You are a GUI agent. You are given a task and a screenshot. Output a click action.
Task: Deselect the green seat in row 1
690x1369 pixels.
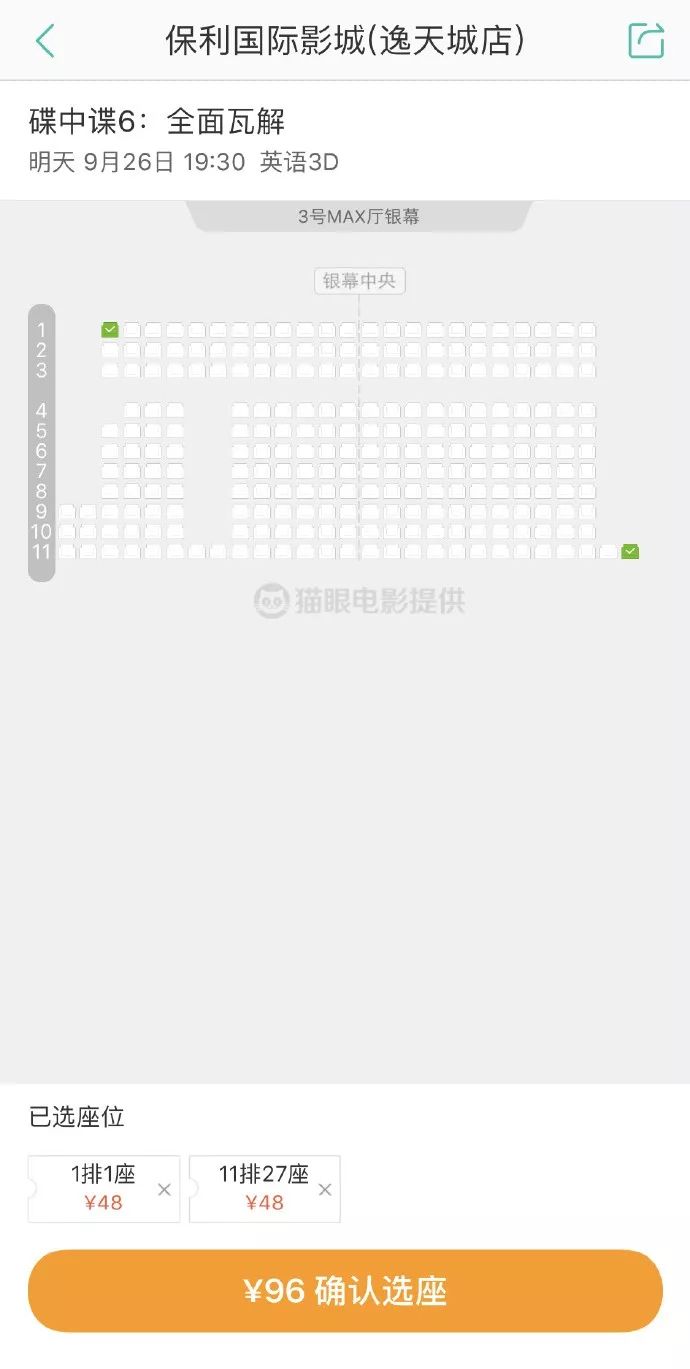(110, 330)
